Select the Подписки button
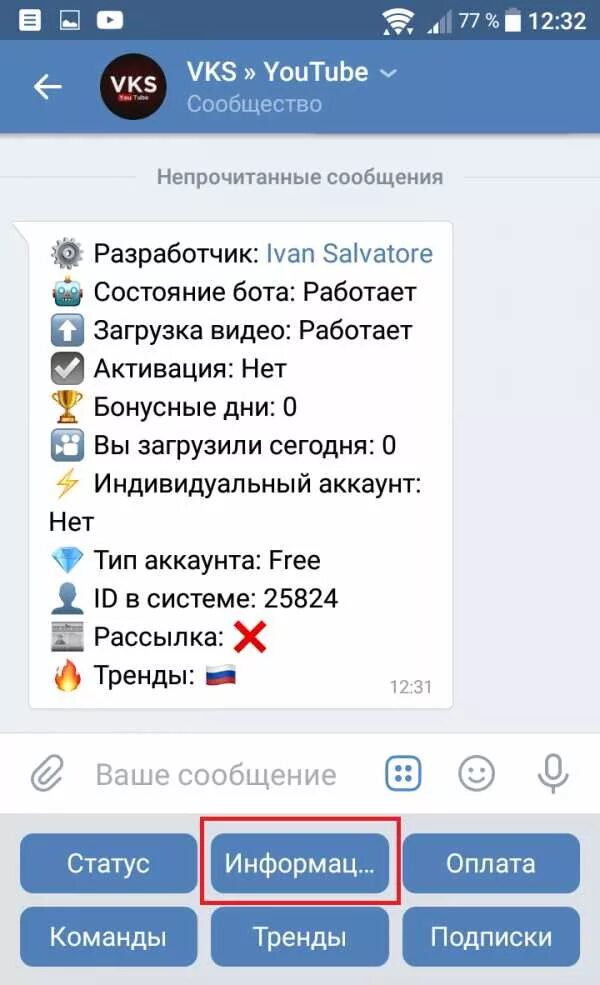Image resolution: width=600 pixels, height=985 pixels. click(x=491, y=937)
